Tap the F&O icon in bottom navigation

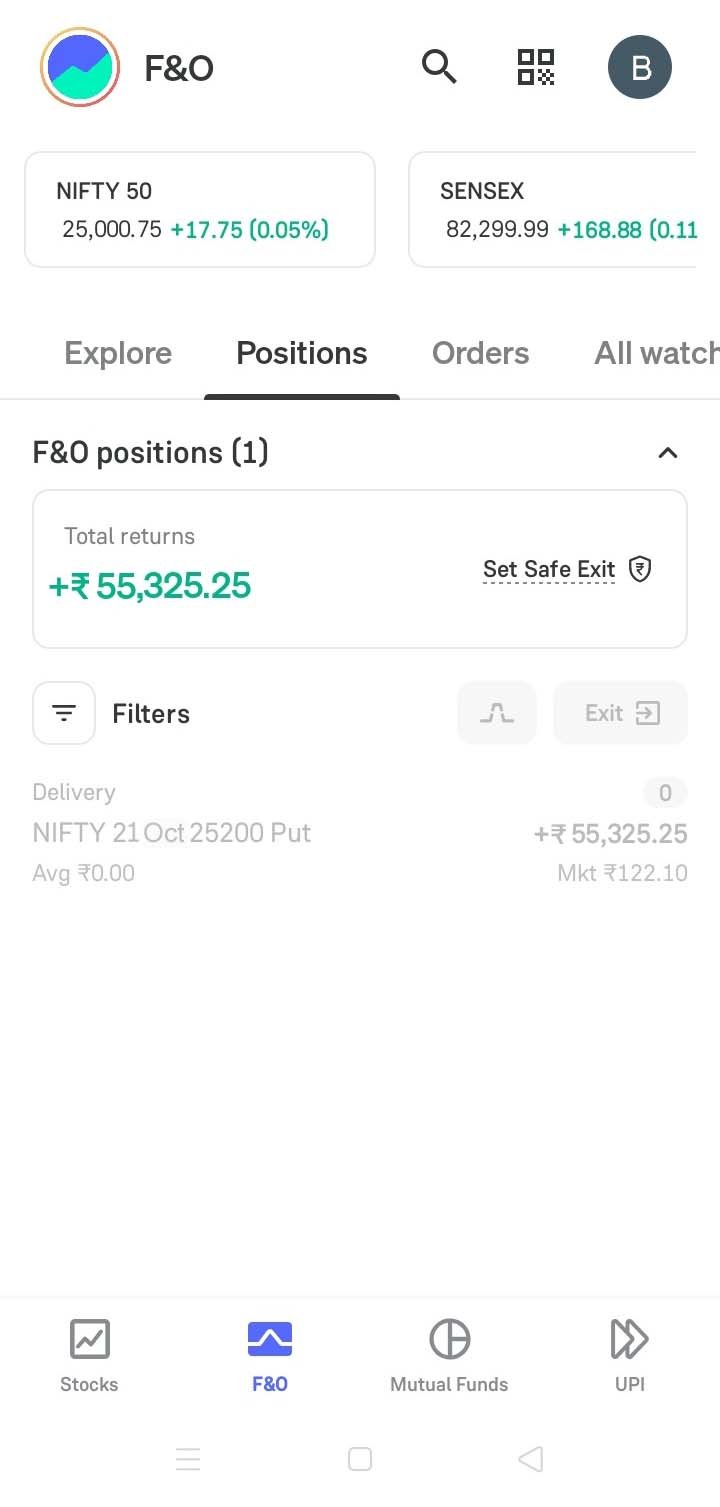pyautogui.click(x=269, y=1352)
